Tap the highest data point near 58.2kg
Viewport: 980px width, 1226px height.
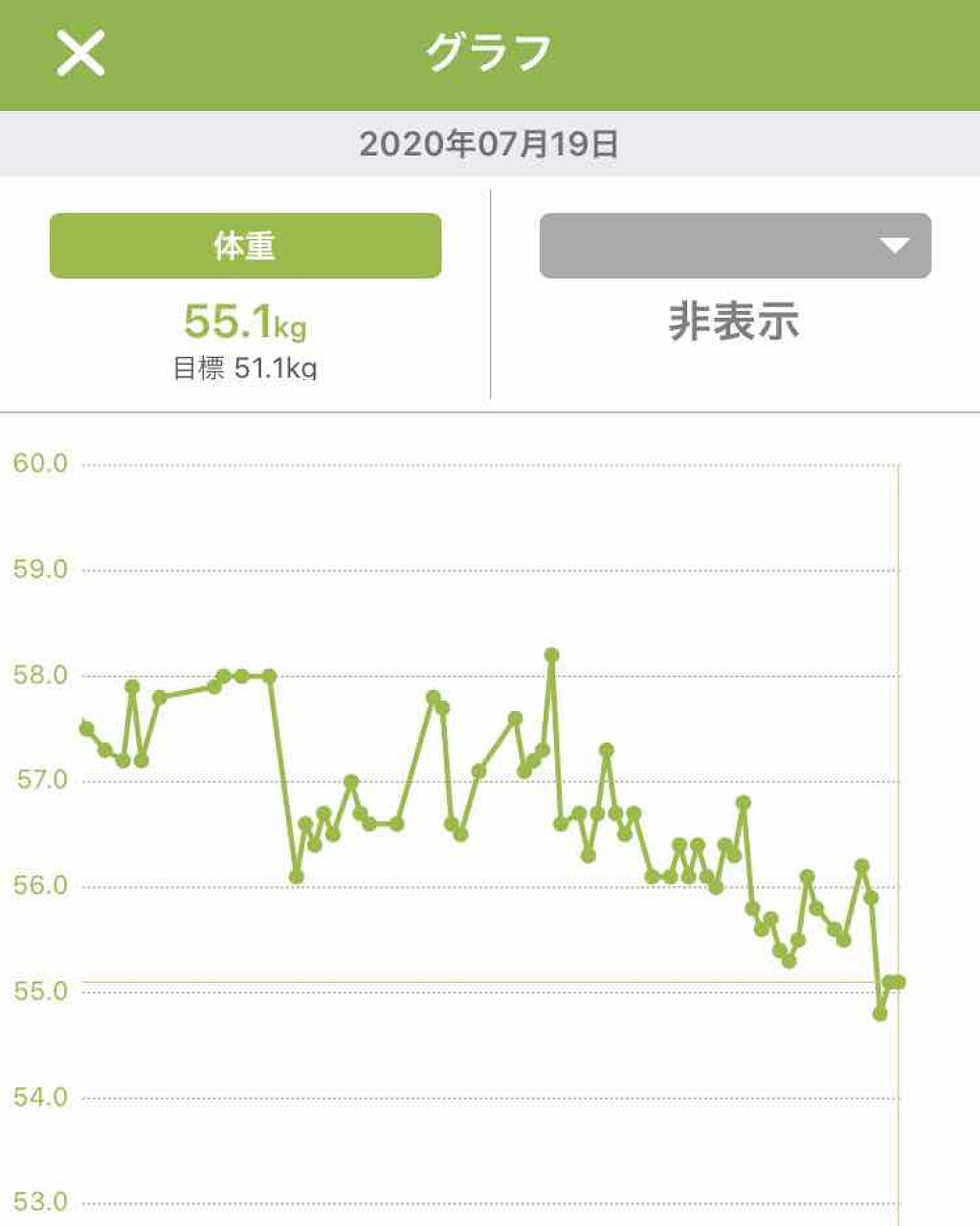(550, 654)
